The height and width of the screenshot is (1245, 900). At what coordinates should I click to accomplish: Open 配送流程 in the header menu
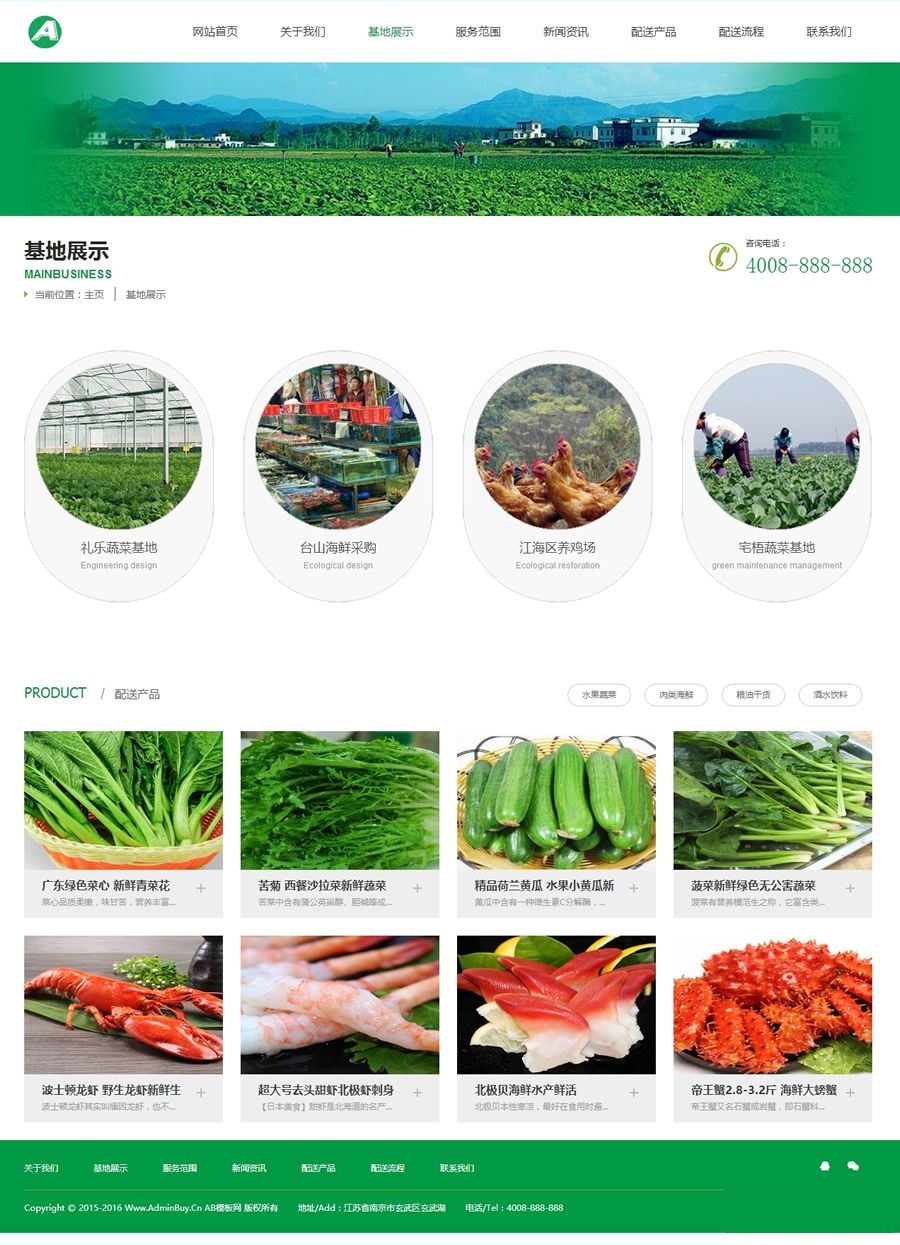[741, 32]
